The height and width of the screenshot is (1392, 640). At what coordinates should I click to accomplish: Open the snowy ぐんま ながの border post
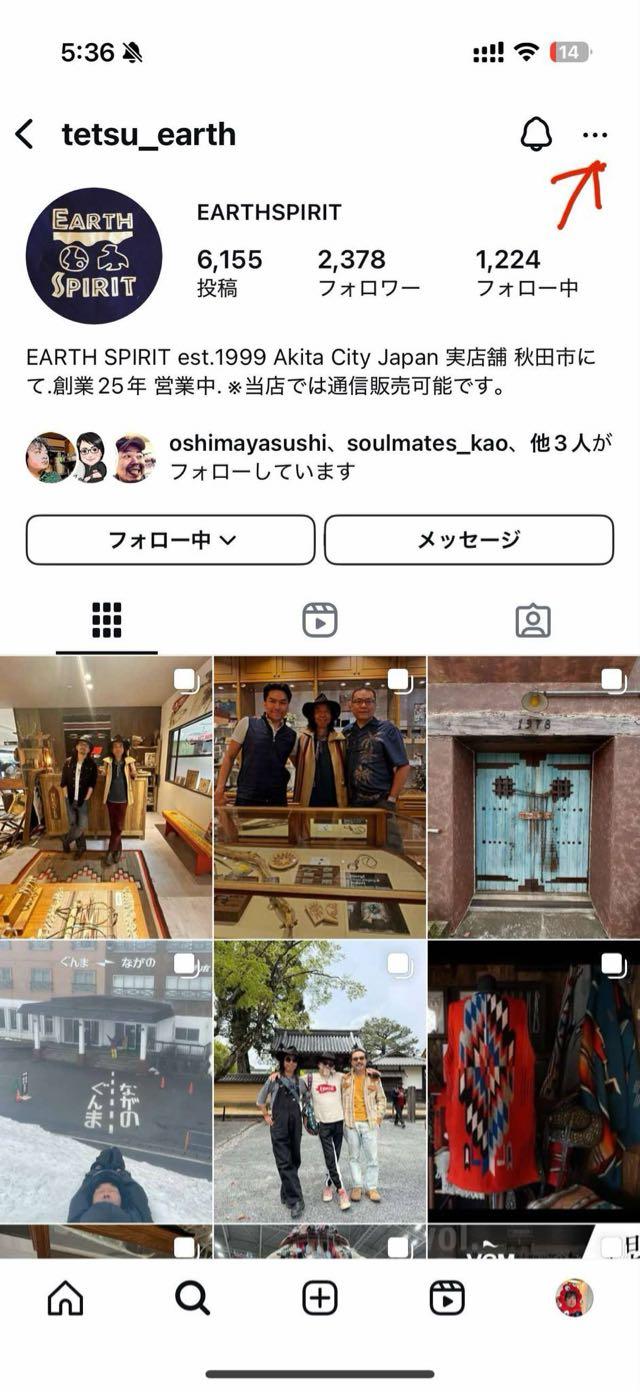click(x=106, y=1081)
